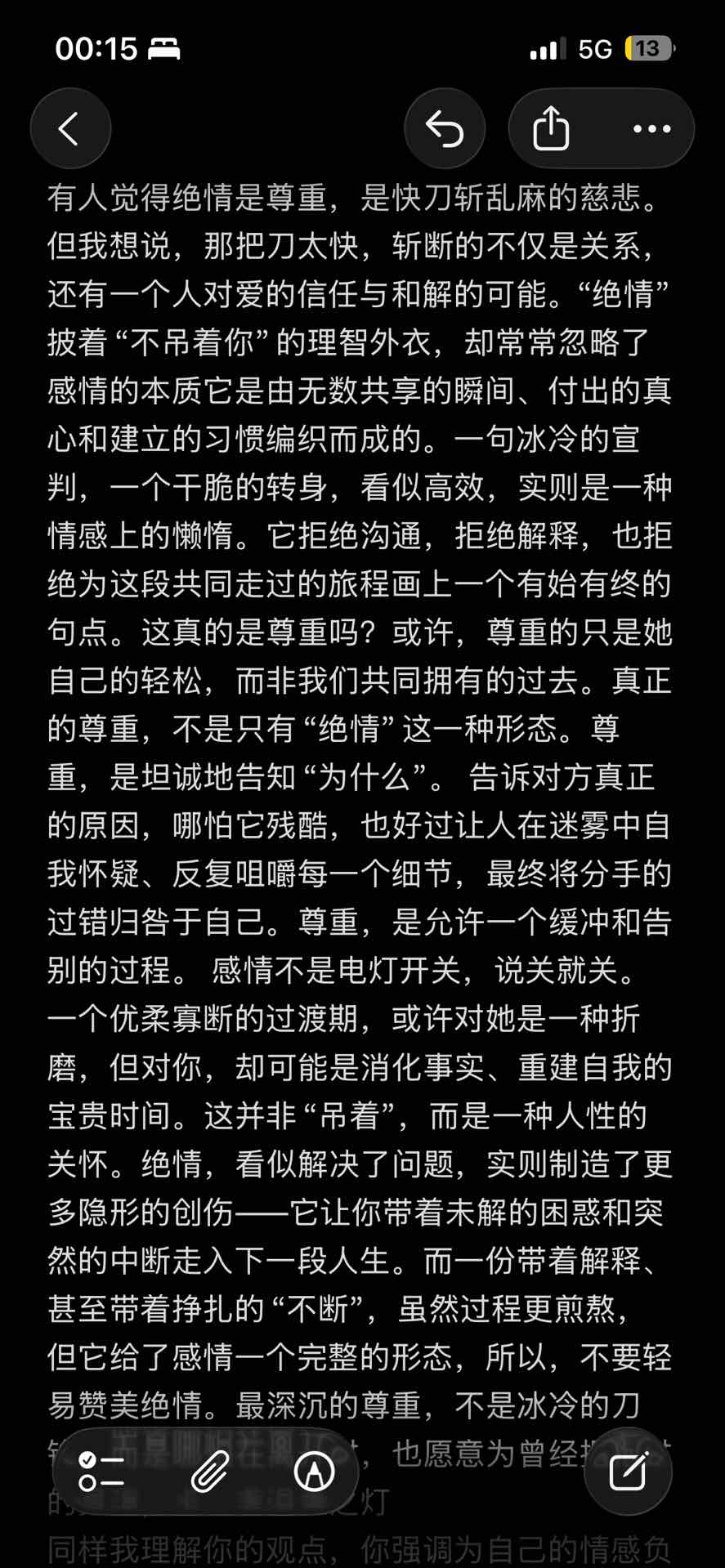
Task: Undo the last edit
Action: 445,129
